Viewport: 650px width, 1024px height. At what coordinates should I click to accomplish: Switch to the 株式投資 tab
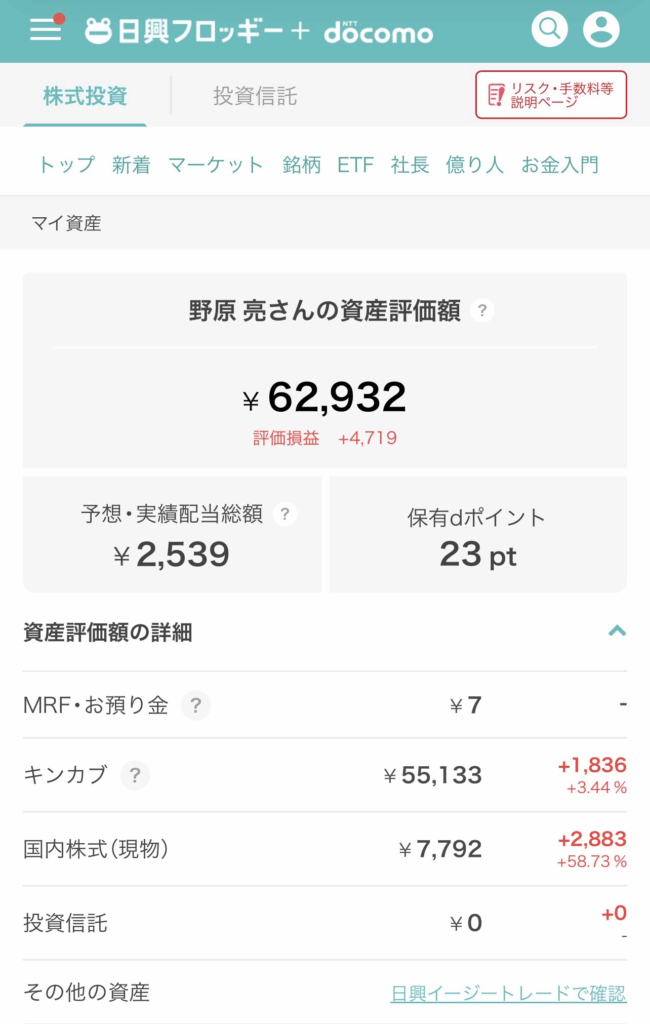coord(85,97)
